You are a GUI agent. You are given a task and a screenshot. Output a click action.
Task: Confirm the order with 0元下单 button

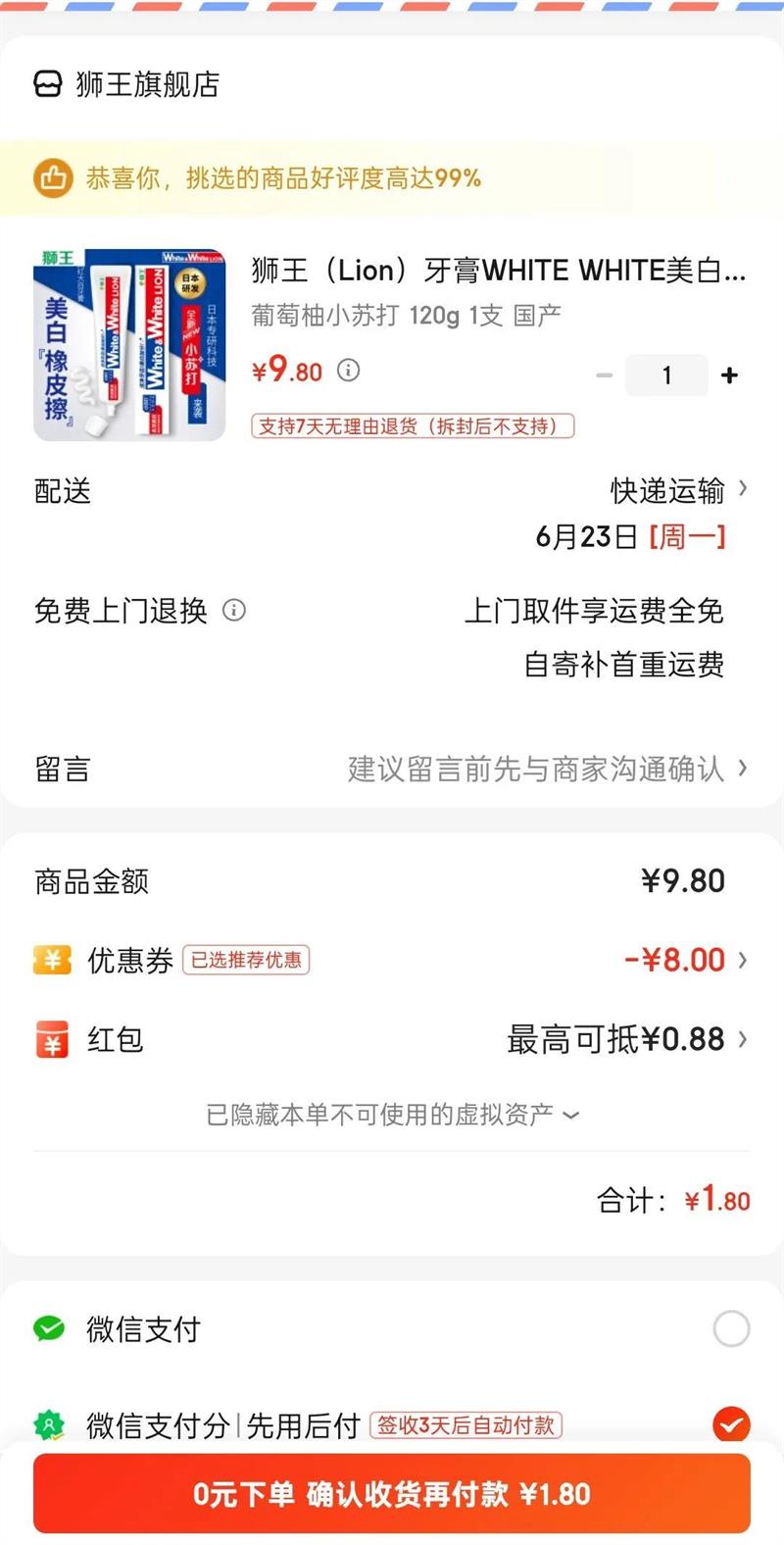[x=392, y=1494]
